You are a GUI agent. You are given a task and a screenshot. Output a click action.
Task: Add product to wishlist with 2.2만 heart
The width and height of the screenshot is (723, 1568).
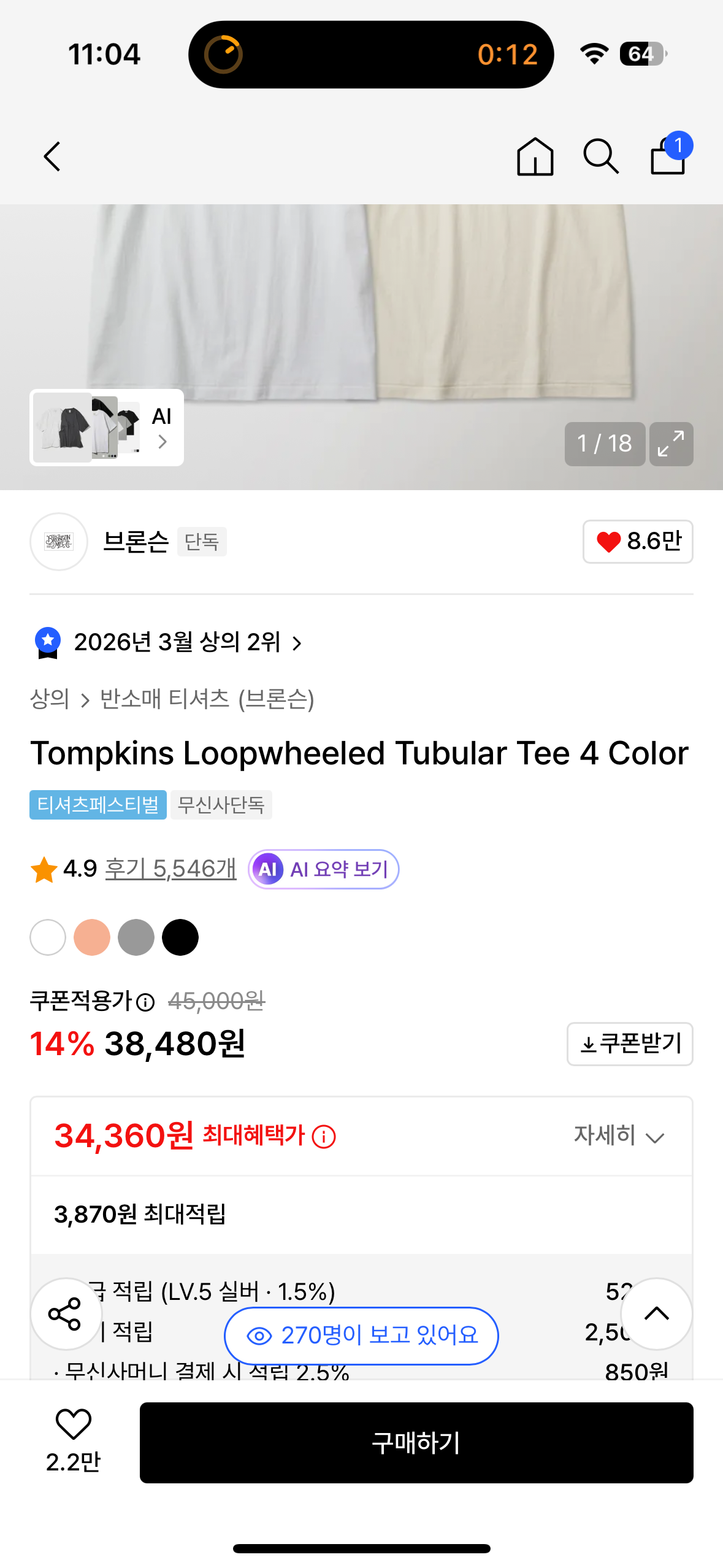pyautogui.click(x=73, y=1439)
